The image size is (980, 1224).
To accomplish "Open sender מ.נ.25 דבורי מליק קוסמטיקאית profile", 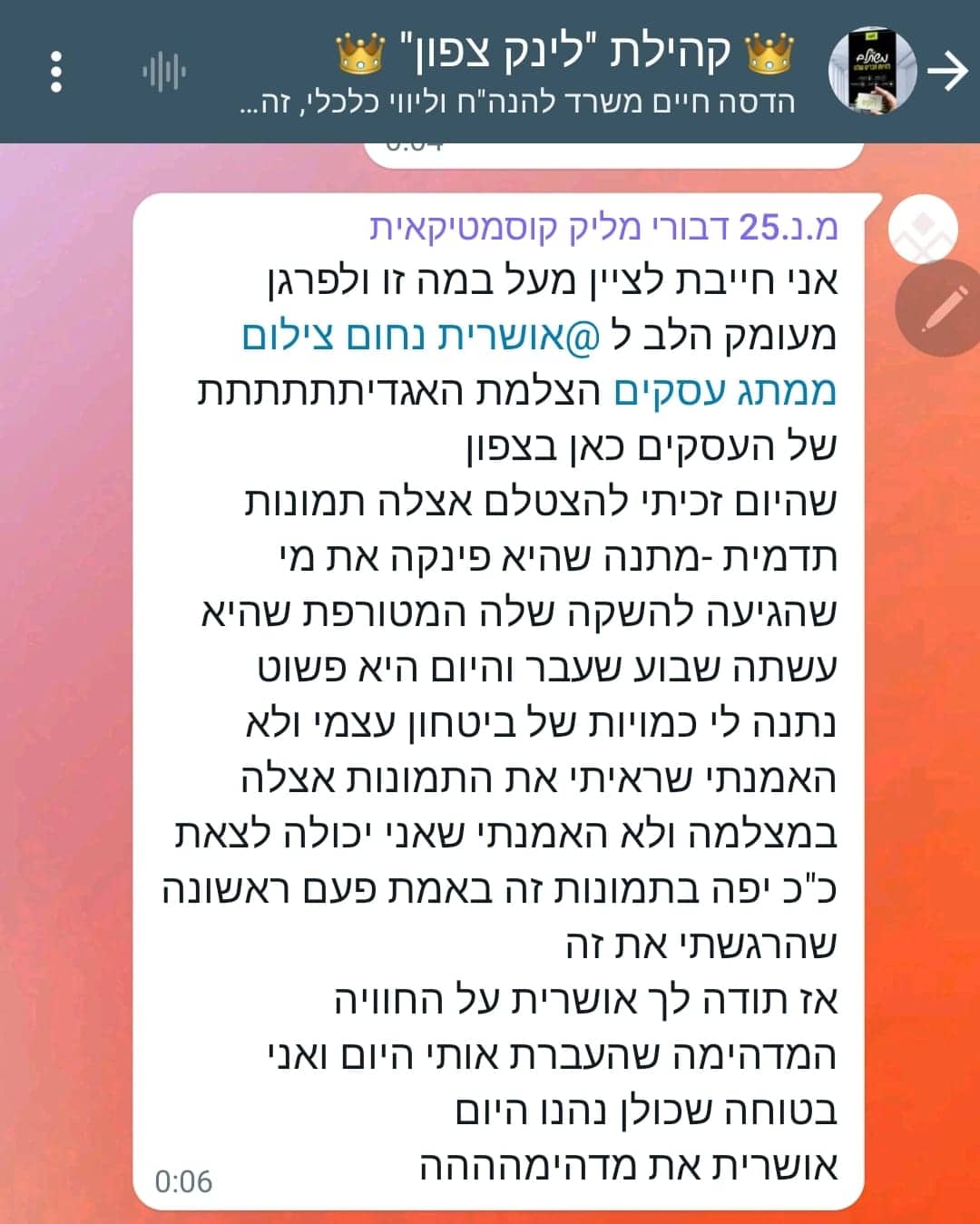I will pyautogui.click(x=603, y=228).
